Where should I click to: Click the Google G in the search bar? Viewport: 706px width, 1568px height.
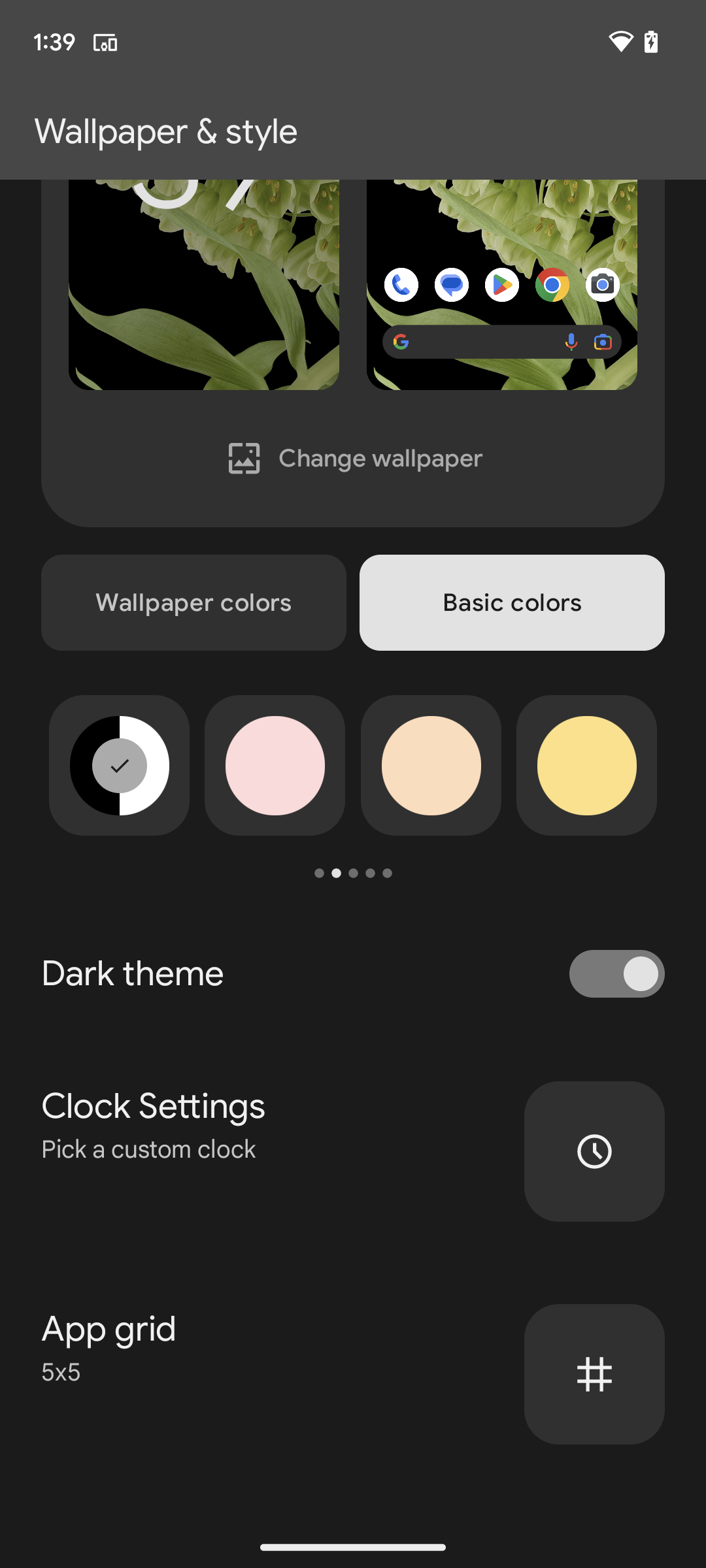click(401, 341)
